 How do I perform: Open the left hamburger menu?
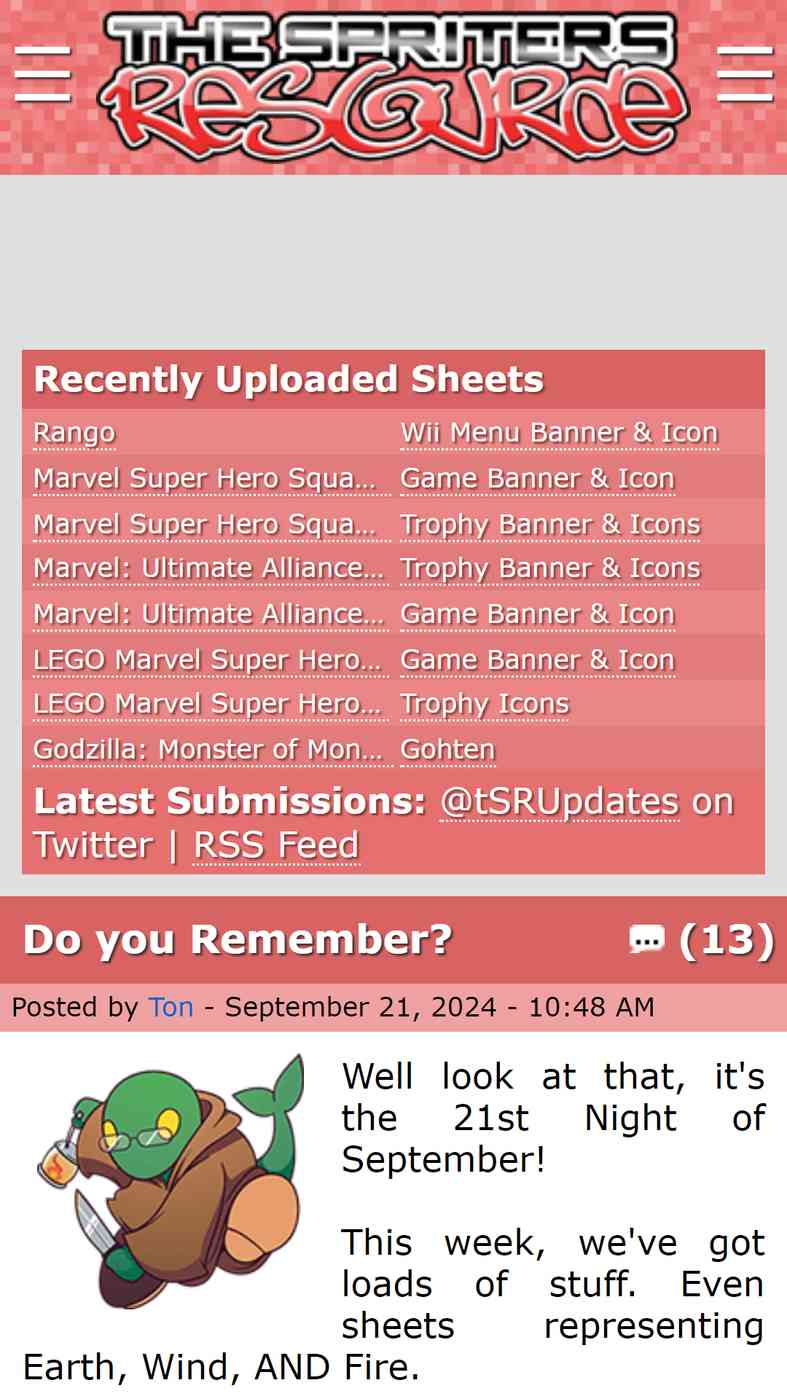42,74
